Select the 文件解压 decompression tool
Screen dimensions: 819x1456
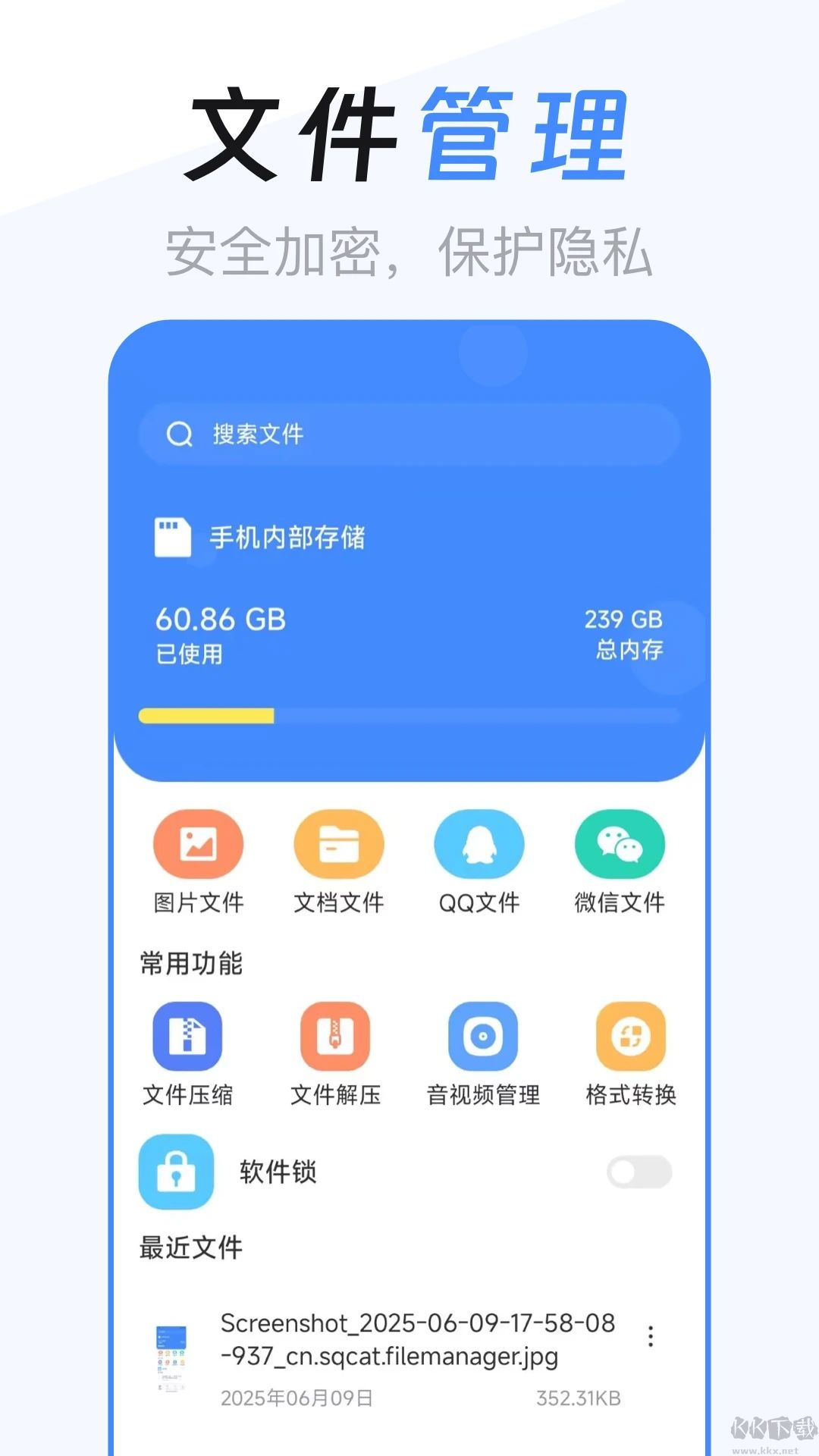pyautogui.click(x=334, y=1037)
